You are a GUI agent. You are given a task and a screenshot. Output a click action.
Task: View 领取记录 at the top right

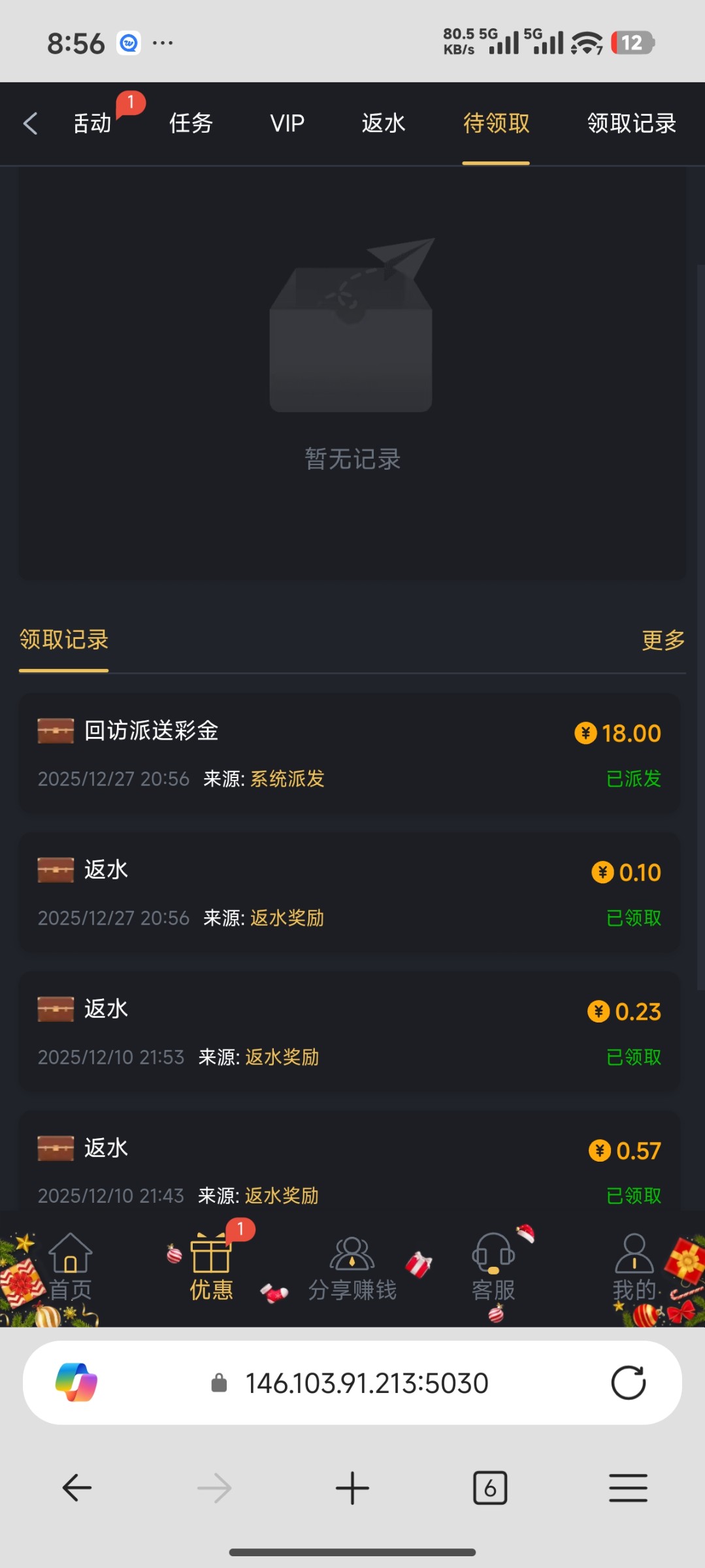point(631,123)
